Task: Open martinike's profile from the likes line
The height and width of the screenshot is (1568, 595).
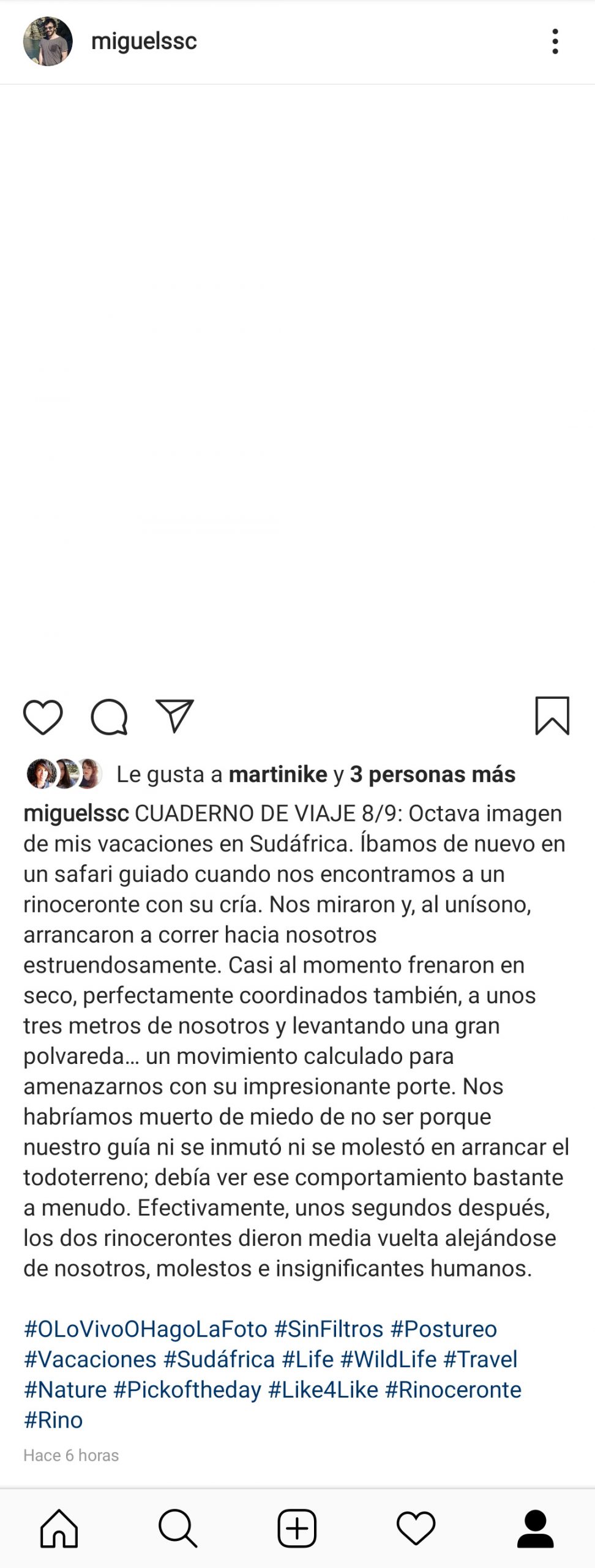Action: tap(278, 774)
